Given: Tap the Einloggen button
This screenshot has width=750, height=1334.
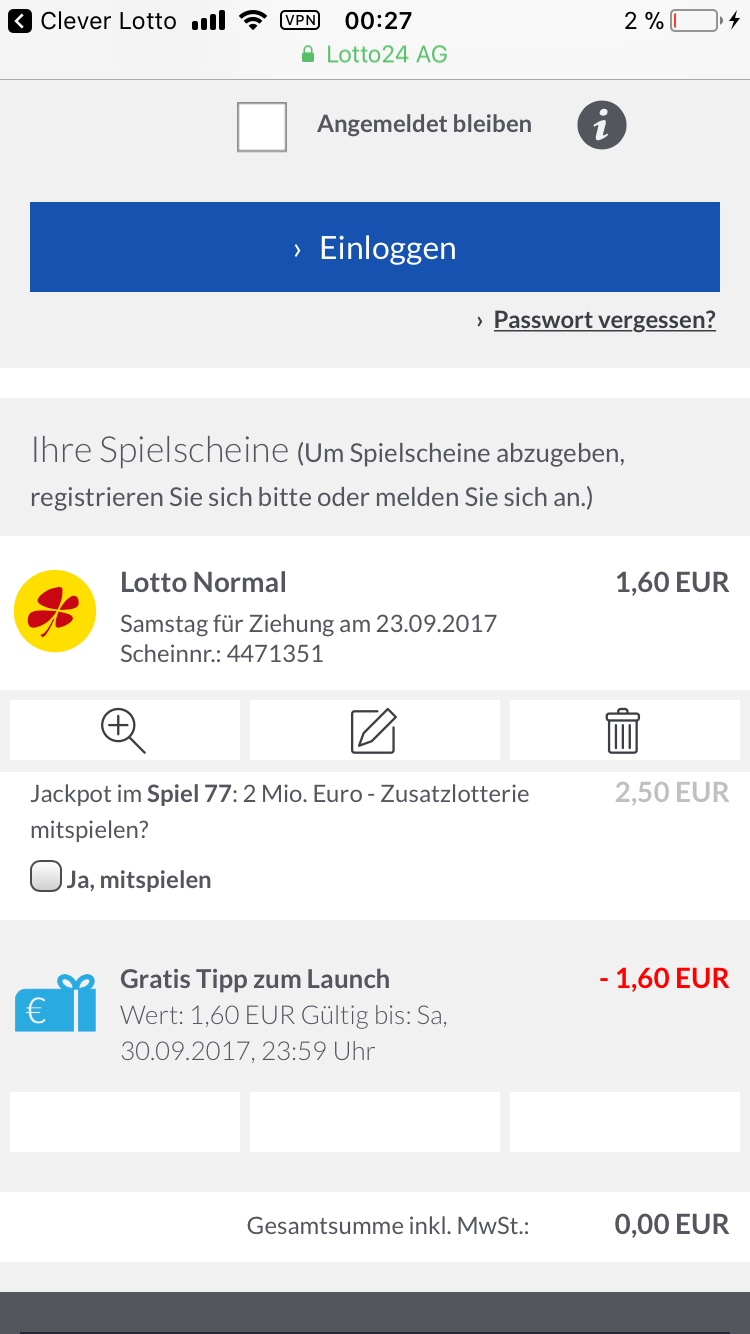Looking at the screenshot, I should pyautogui.click(x=375, y=247).
